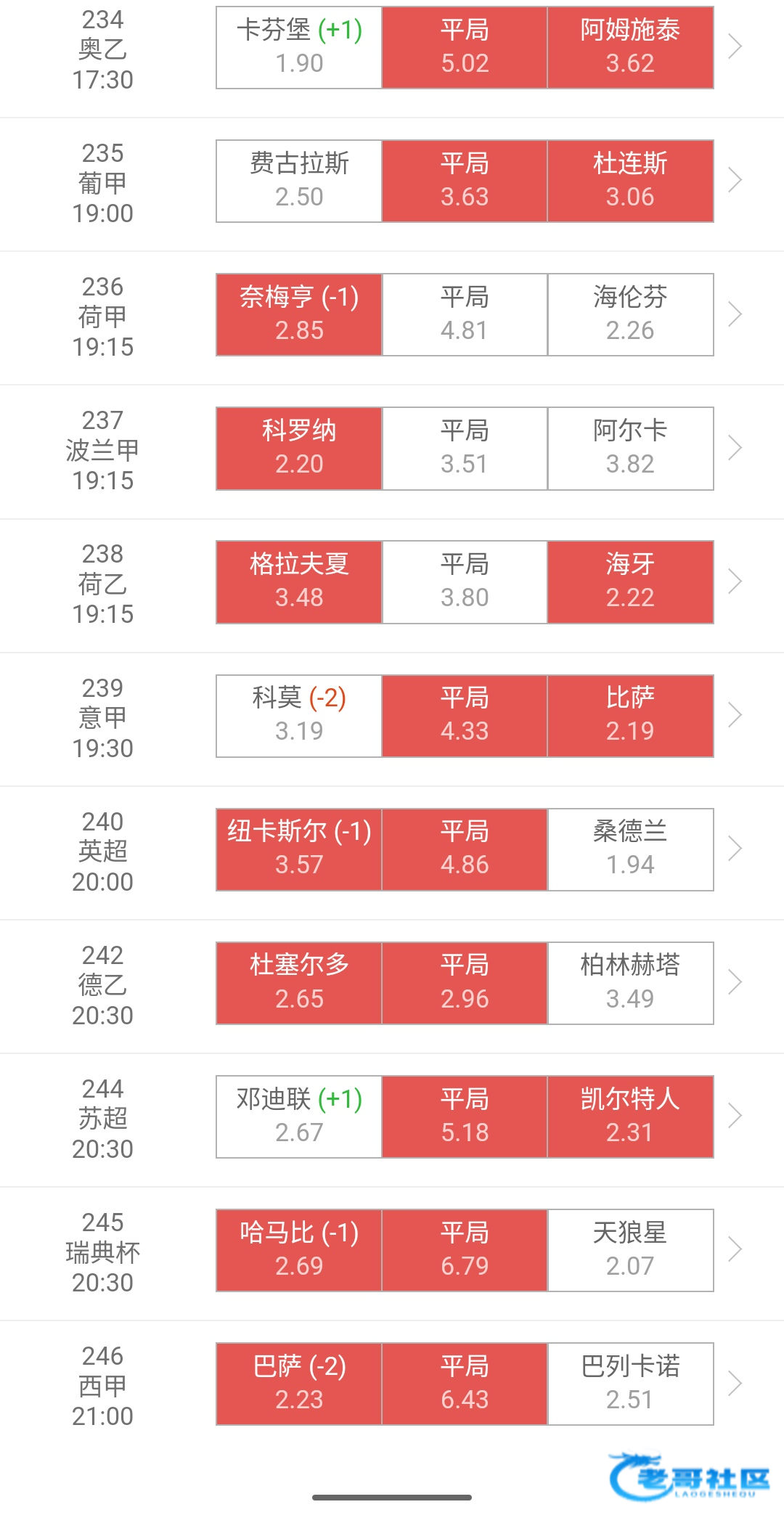The height and width of the screenshot is (1523, 784).
Task: Select 平局 3.51 in match 237
Action: (465, 448)
